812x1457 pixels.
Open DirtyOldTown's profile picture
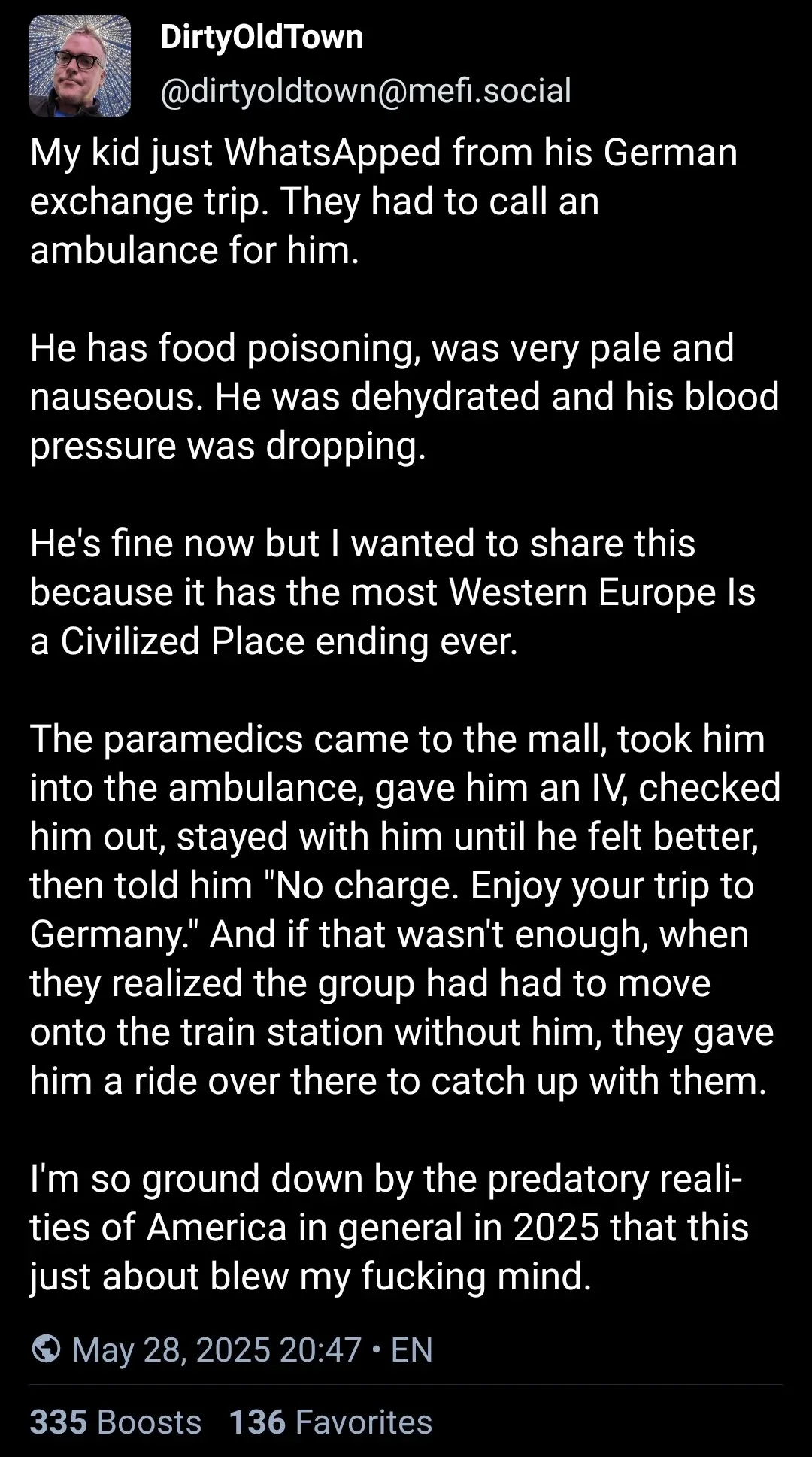[80, 66]
